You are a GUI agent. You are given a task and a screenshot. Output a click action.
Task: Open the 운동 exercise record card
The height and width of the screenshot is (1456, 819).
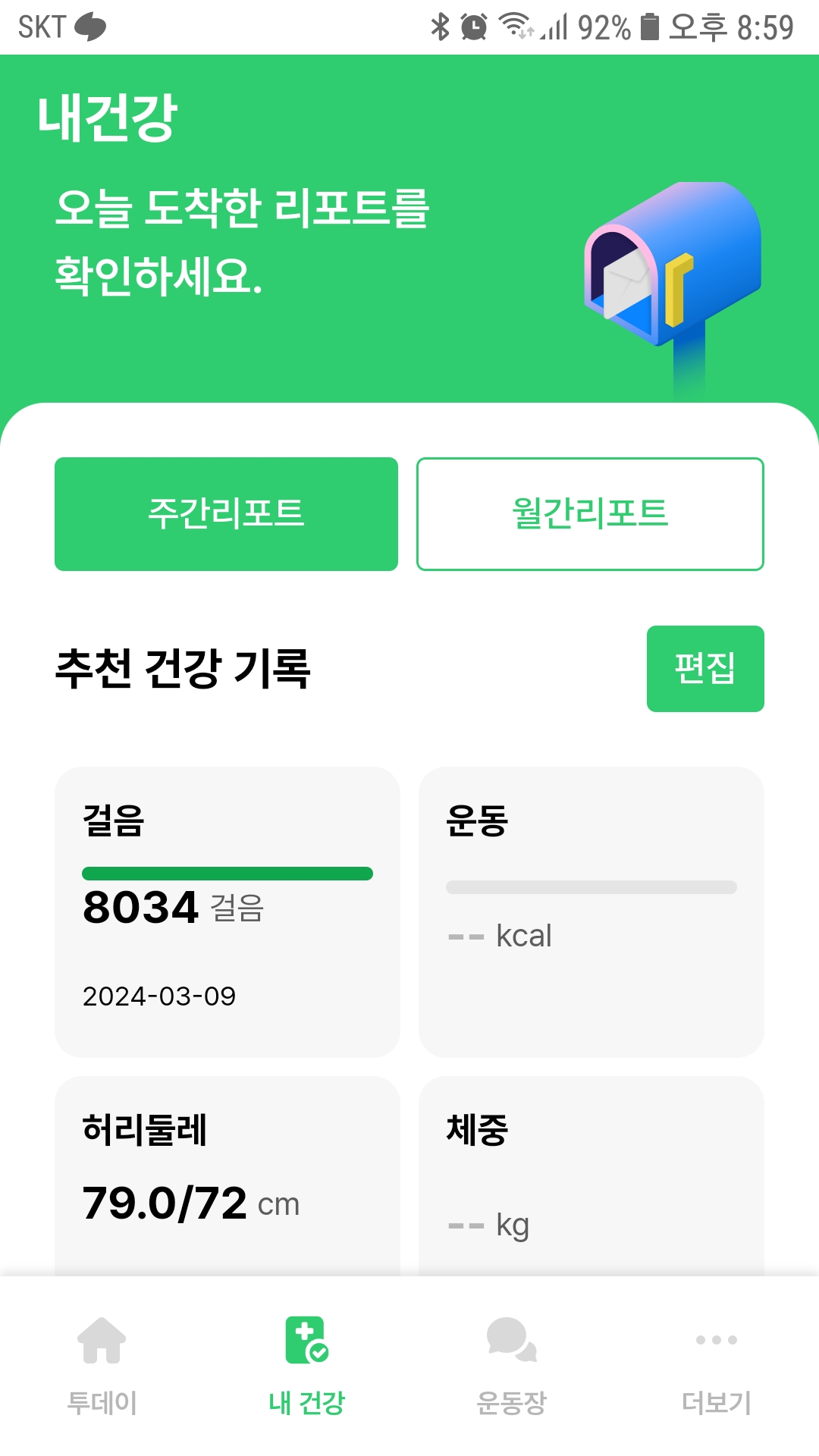(591, 911)
